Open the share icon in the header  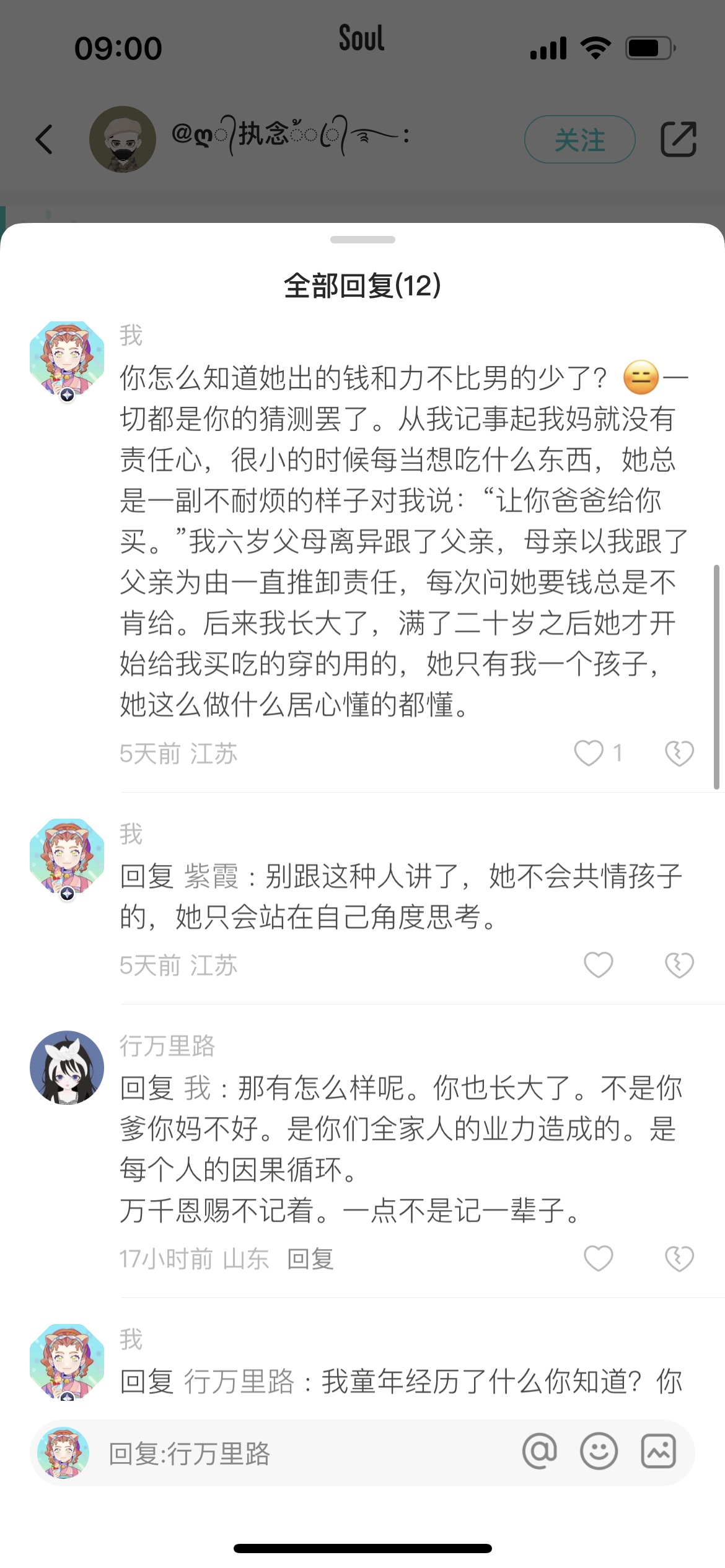point(679,139)
